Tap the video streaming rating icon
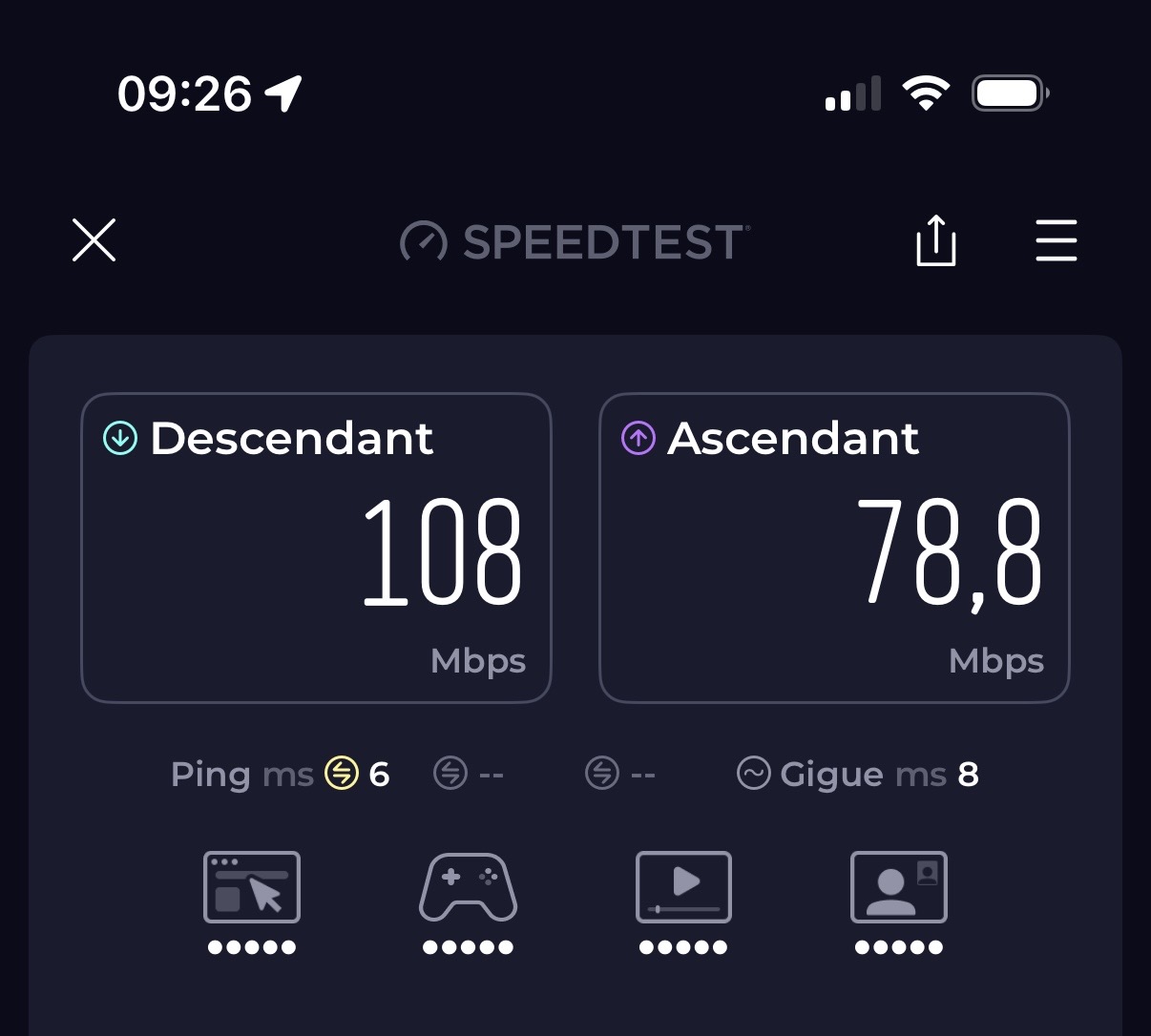The image size is (1151, 1036). tap(683, 887)
